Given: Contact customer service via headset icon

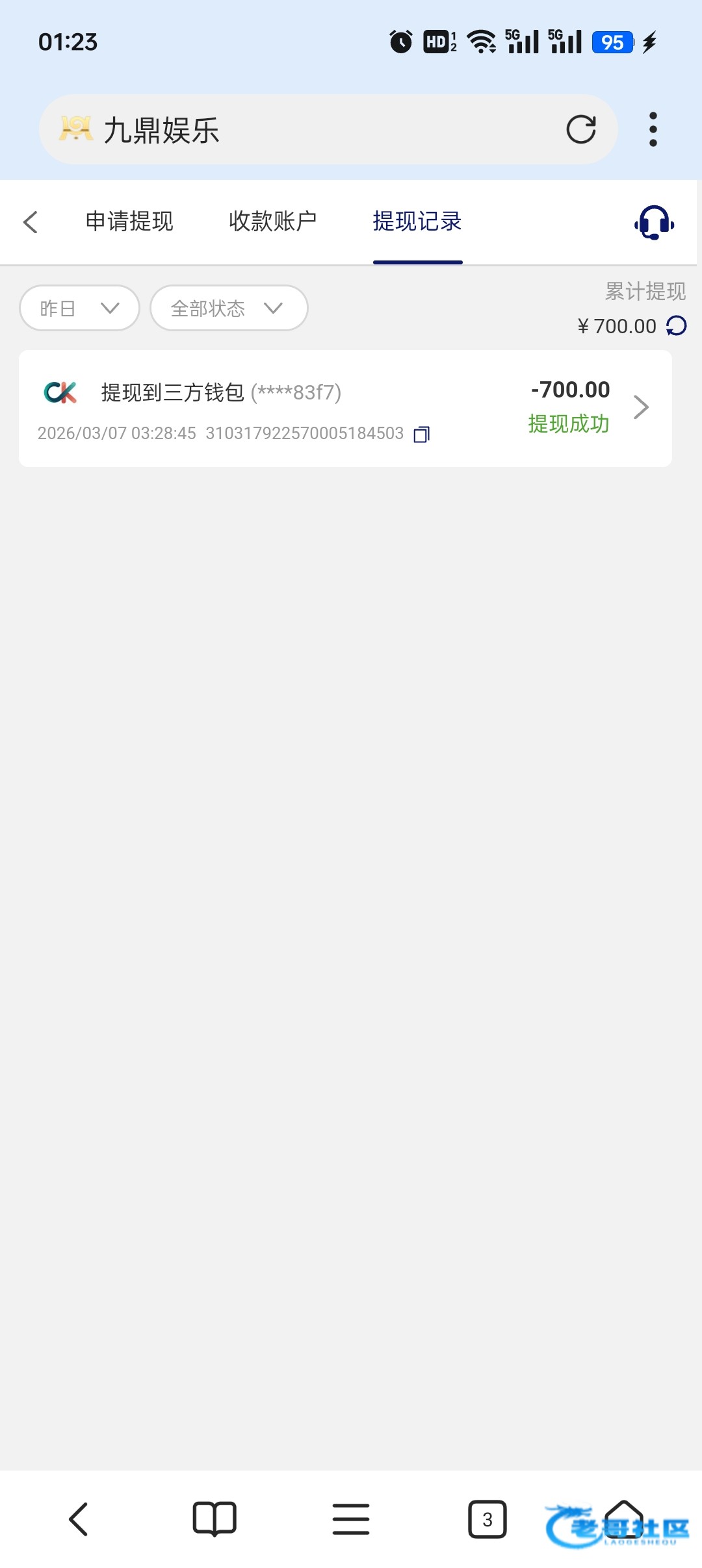Looking at the screenshot, I should click(x=654, y=223).
